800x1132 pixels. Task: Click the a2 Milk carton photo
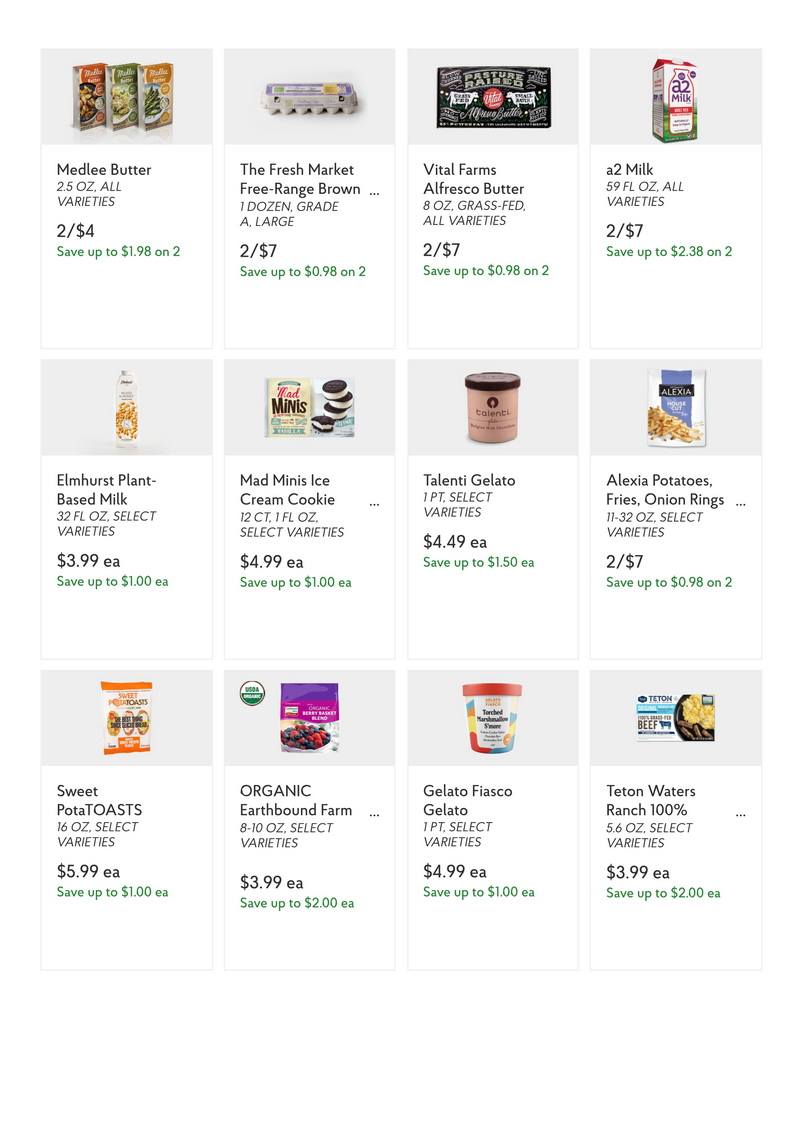676,95
